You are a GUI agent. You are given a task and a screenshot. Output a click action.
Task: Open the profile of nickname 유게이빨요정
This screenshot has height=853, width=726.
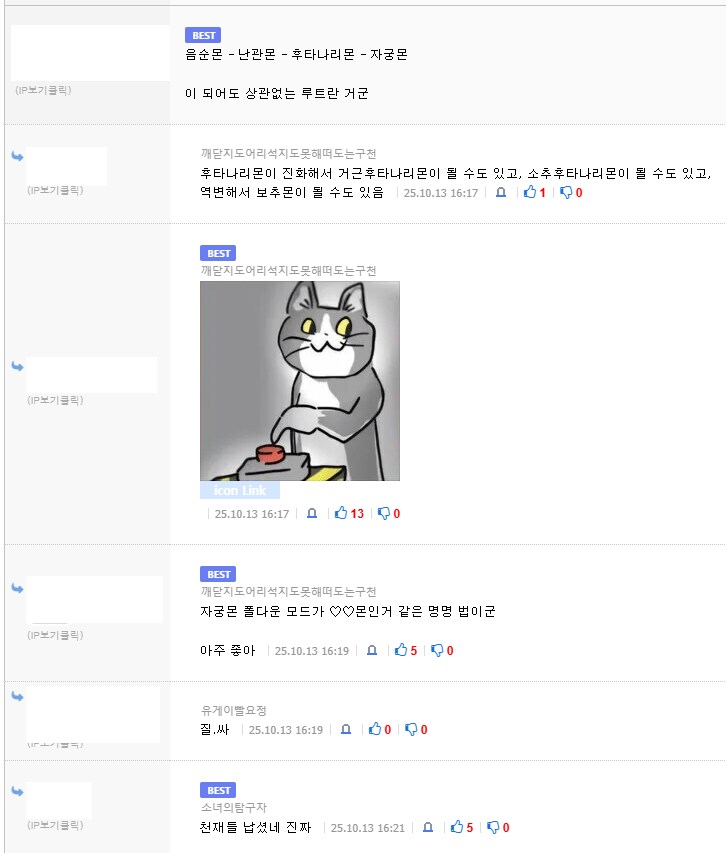click(x=233, y=710)
